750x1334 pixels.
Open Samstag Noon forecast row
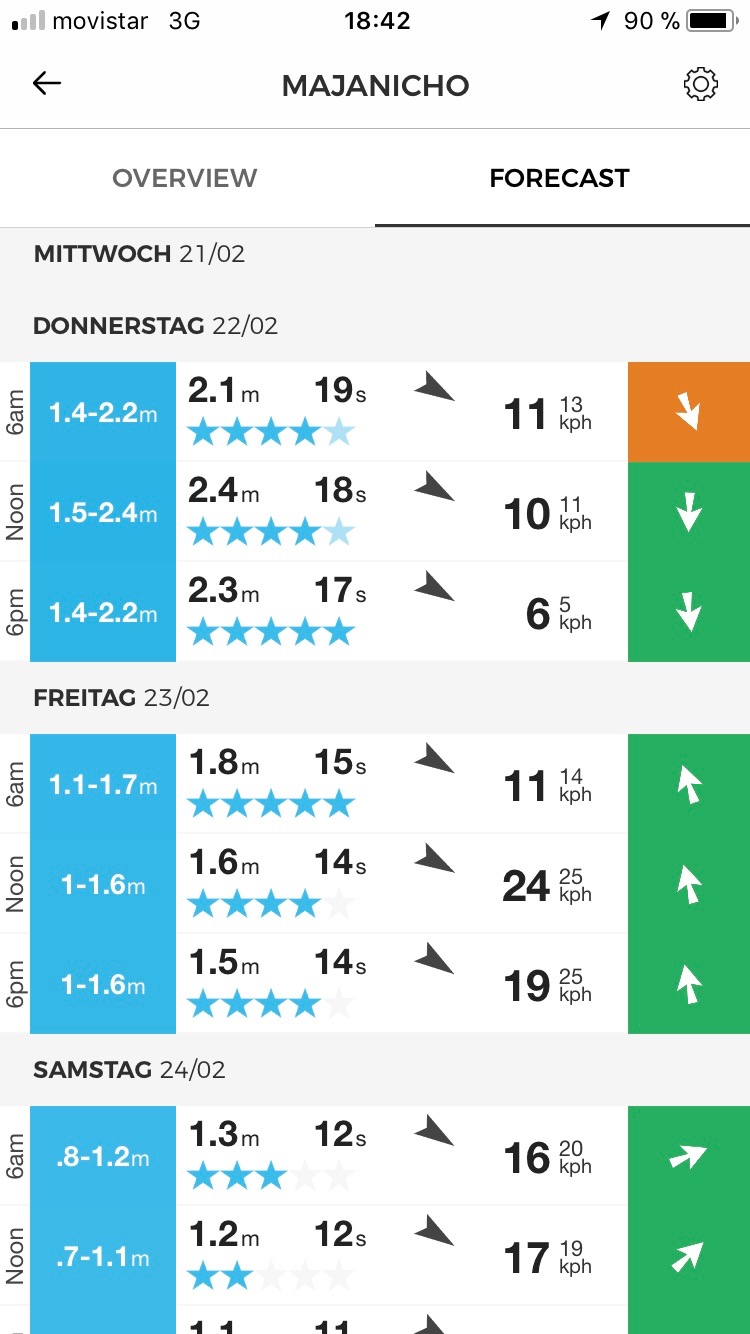pos(375,1256)
